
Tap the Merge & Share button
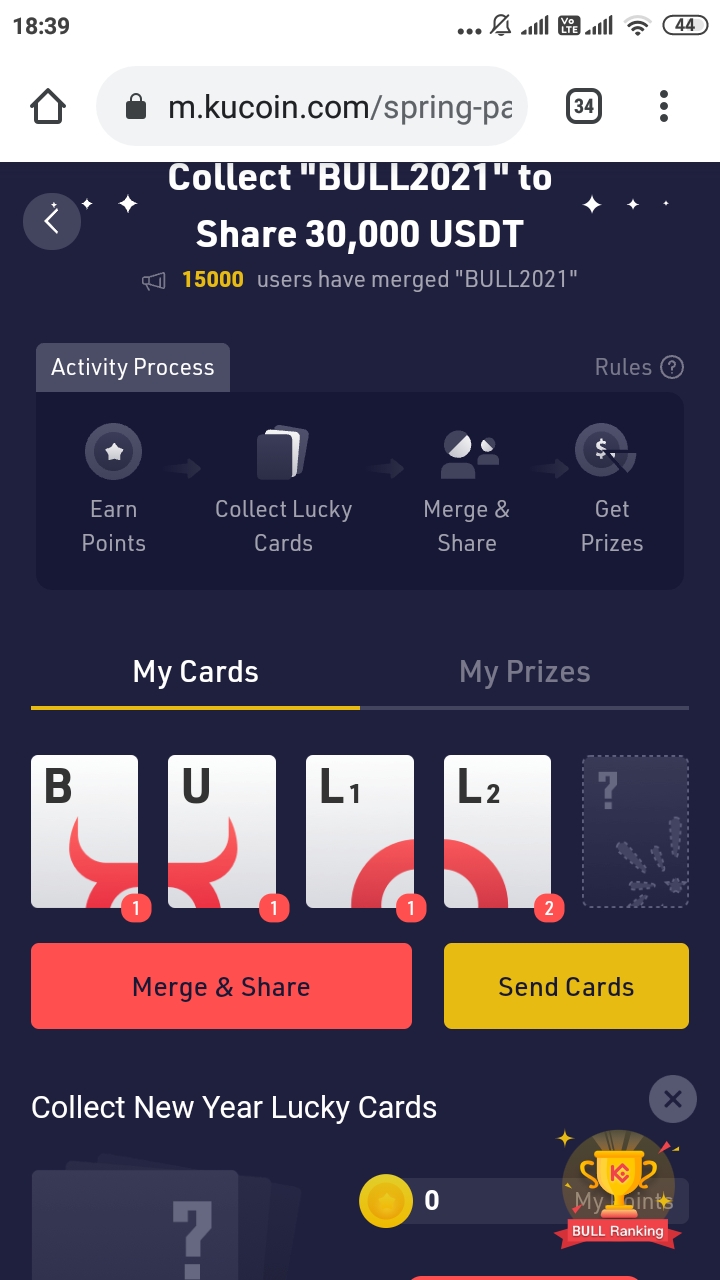point(221,986)
